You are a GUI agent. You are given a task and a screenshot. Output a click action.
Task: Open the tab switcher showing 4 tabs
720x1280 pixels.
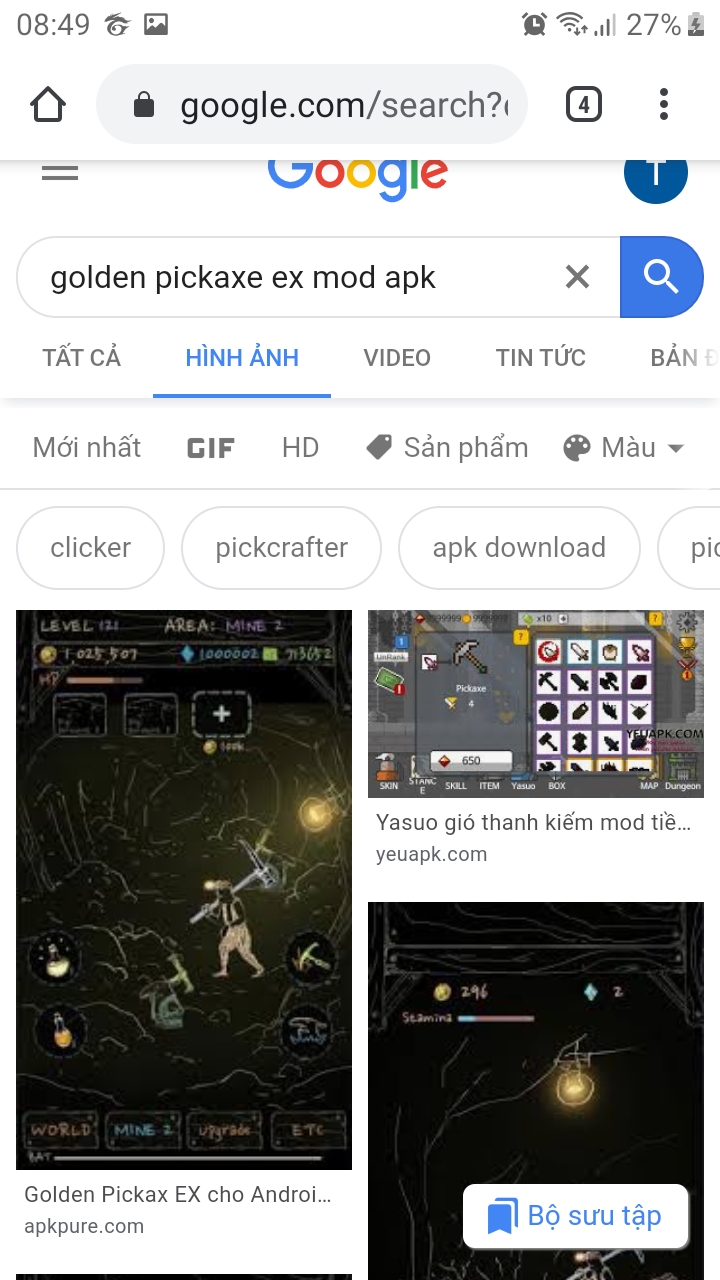coord(584,105)
